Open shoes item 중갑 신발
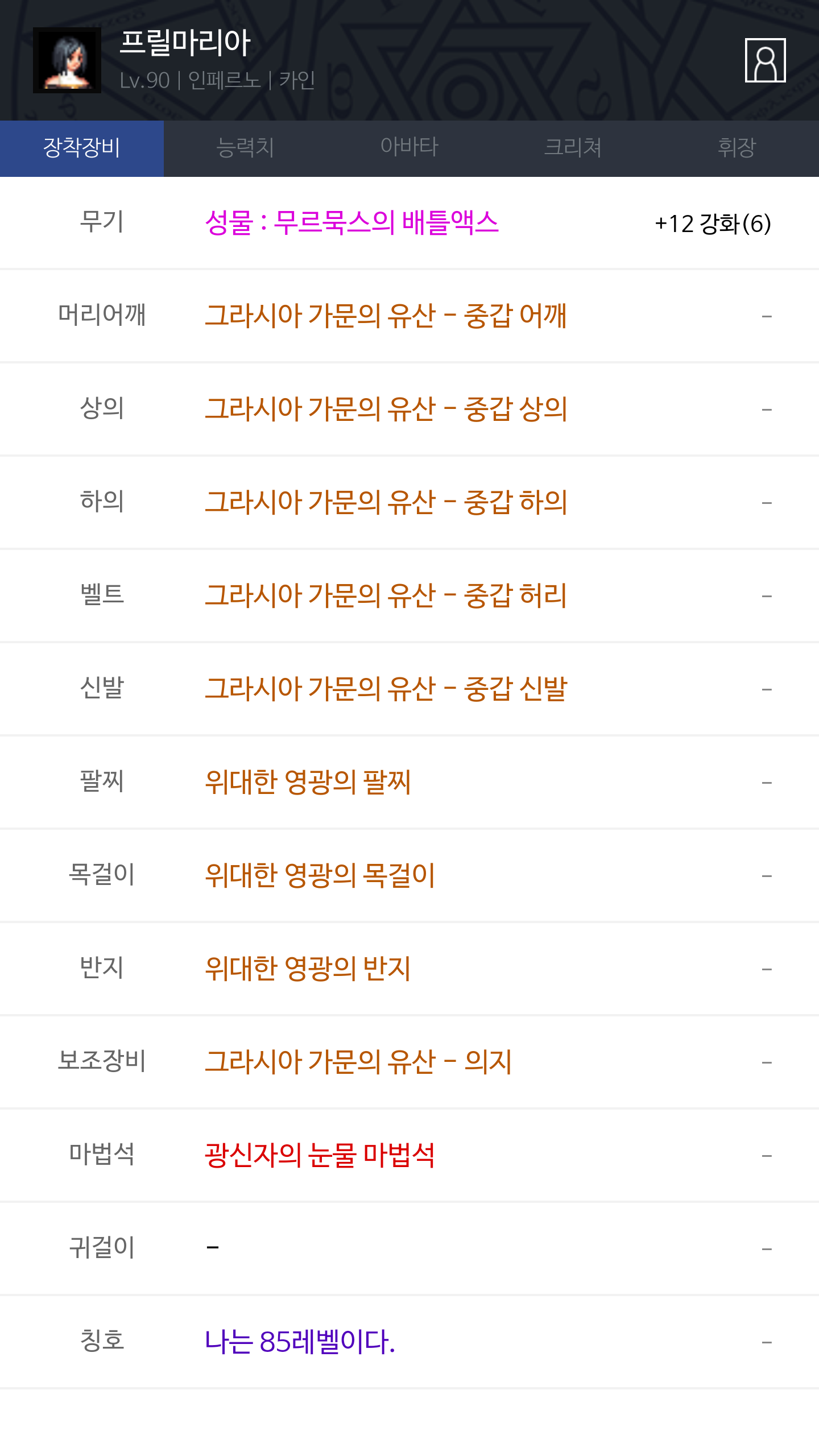 click(386, 689)
